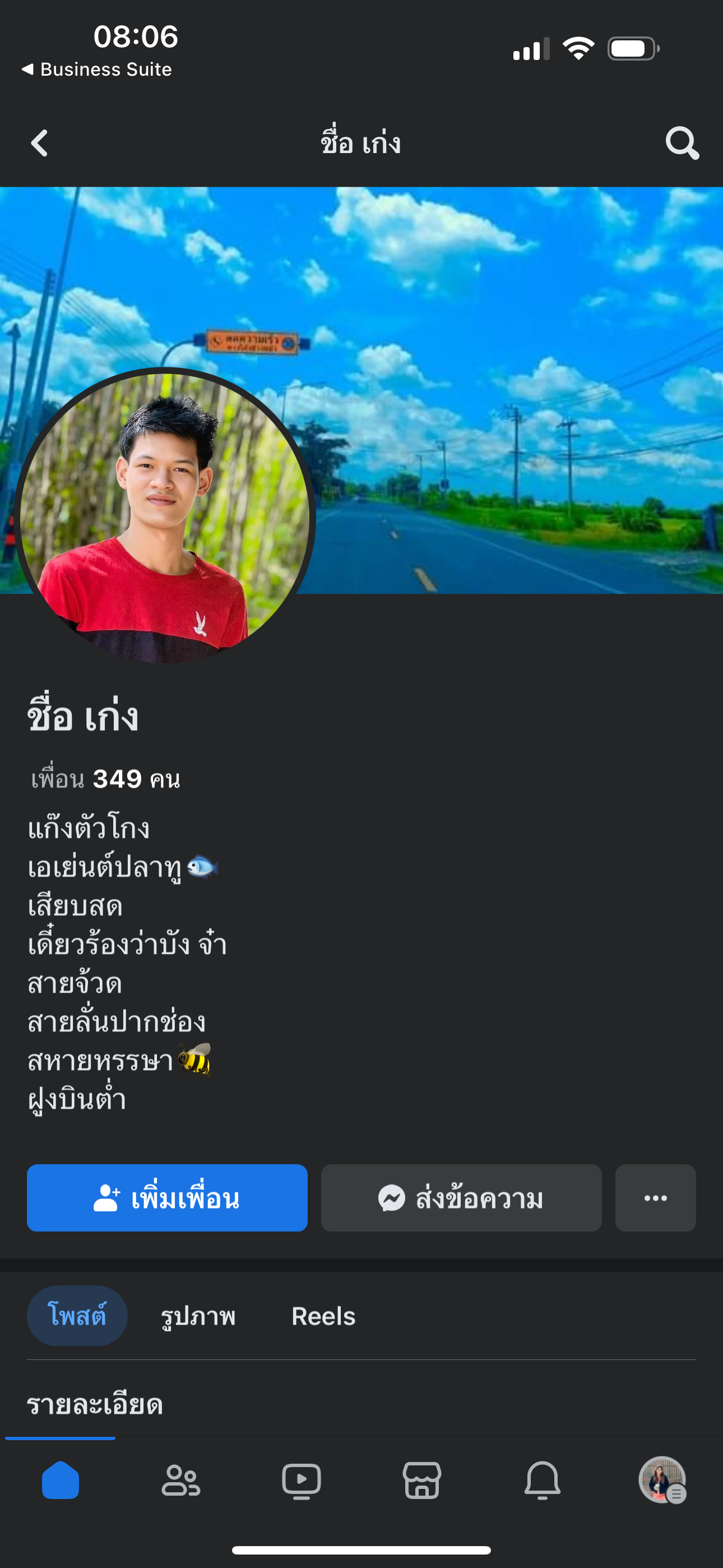This screenshot has width=723, height=1568.
Task: Select the โพสต์ tab
Action: 77,1316
